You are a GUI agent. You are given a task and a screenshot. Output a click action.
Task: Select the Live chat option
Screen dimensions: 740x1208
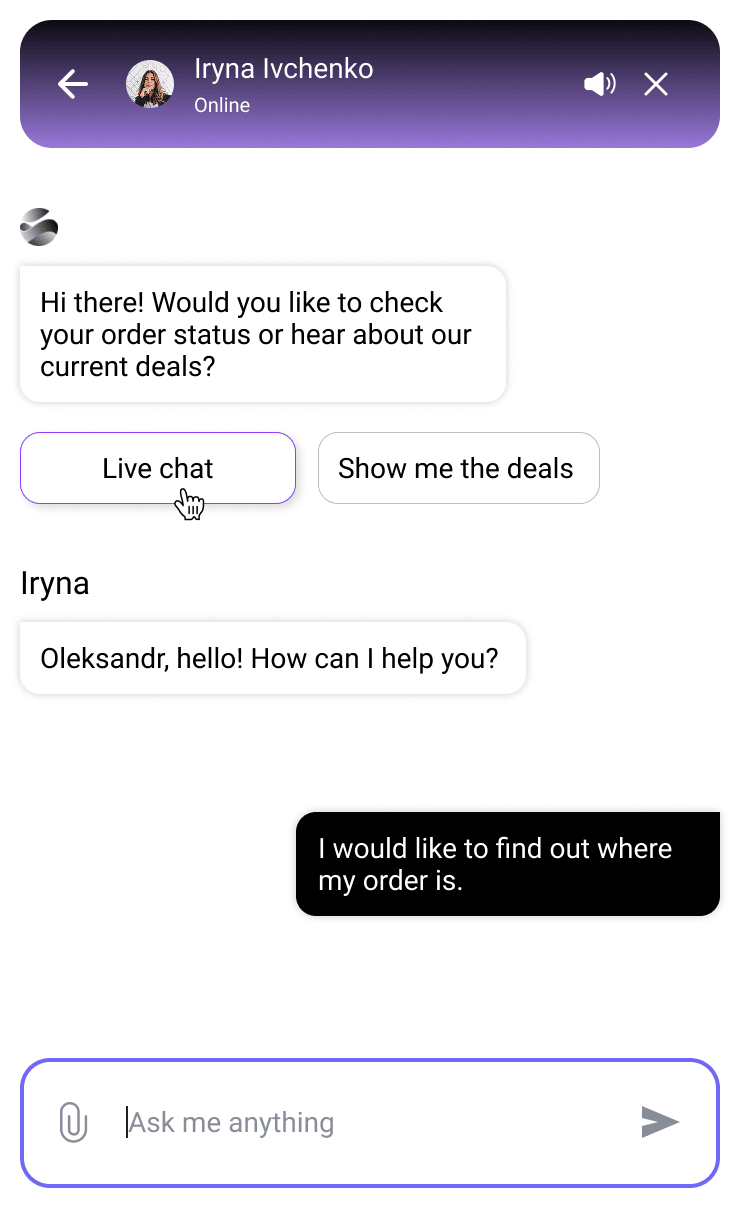[158, 468]
